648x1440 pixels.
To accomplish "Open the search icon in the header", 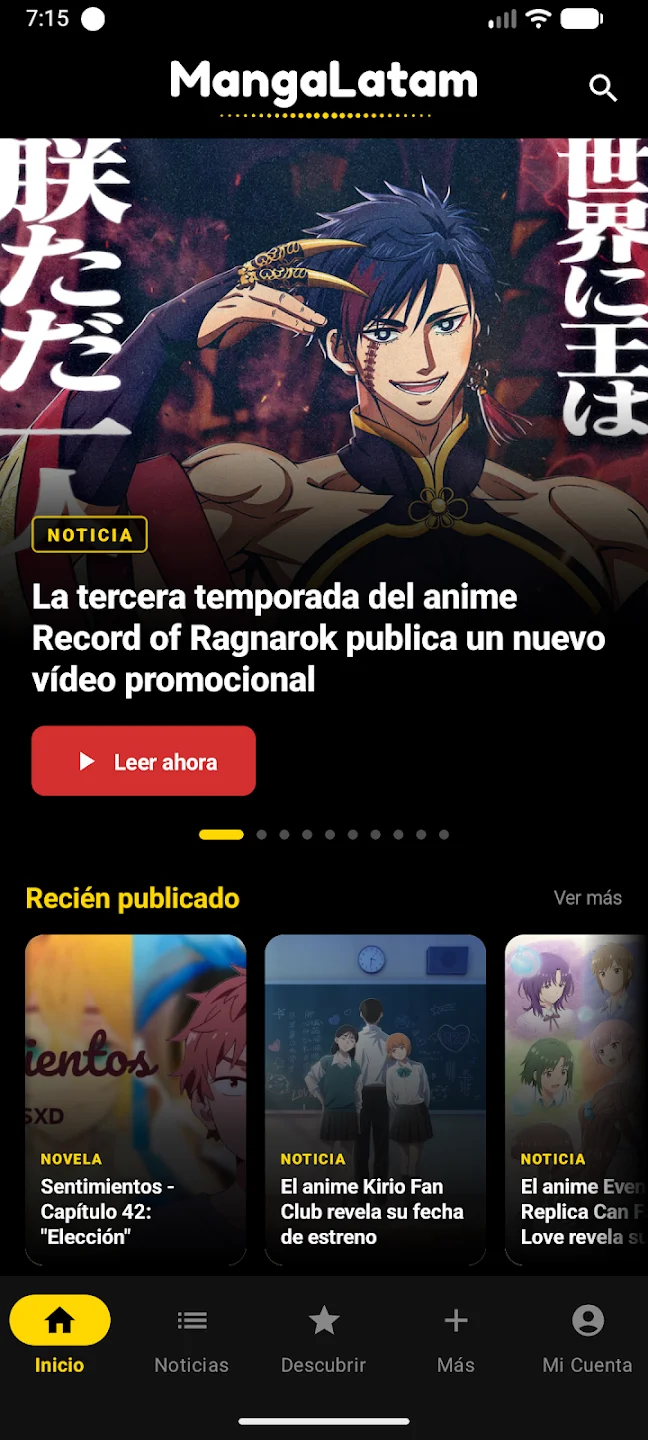I will click(x=602, y=88).
